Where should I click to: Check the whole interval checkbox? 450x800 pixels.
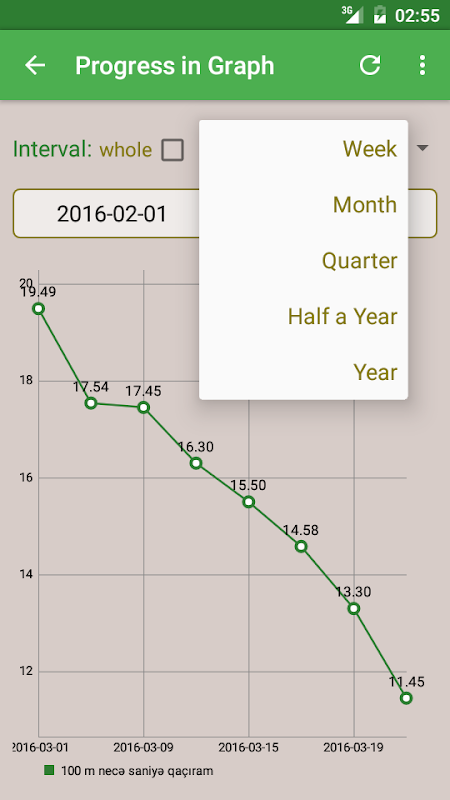coord(172,150)
